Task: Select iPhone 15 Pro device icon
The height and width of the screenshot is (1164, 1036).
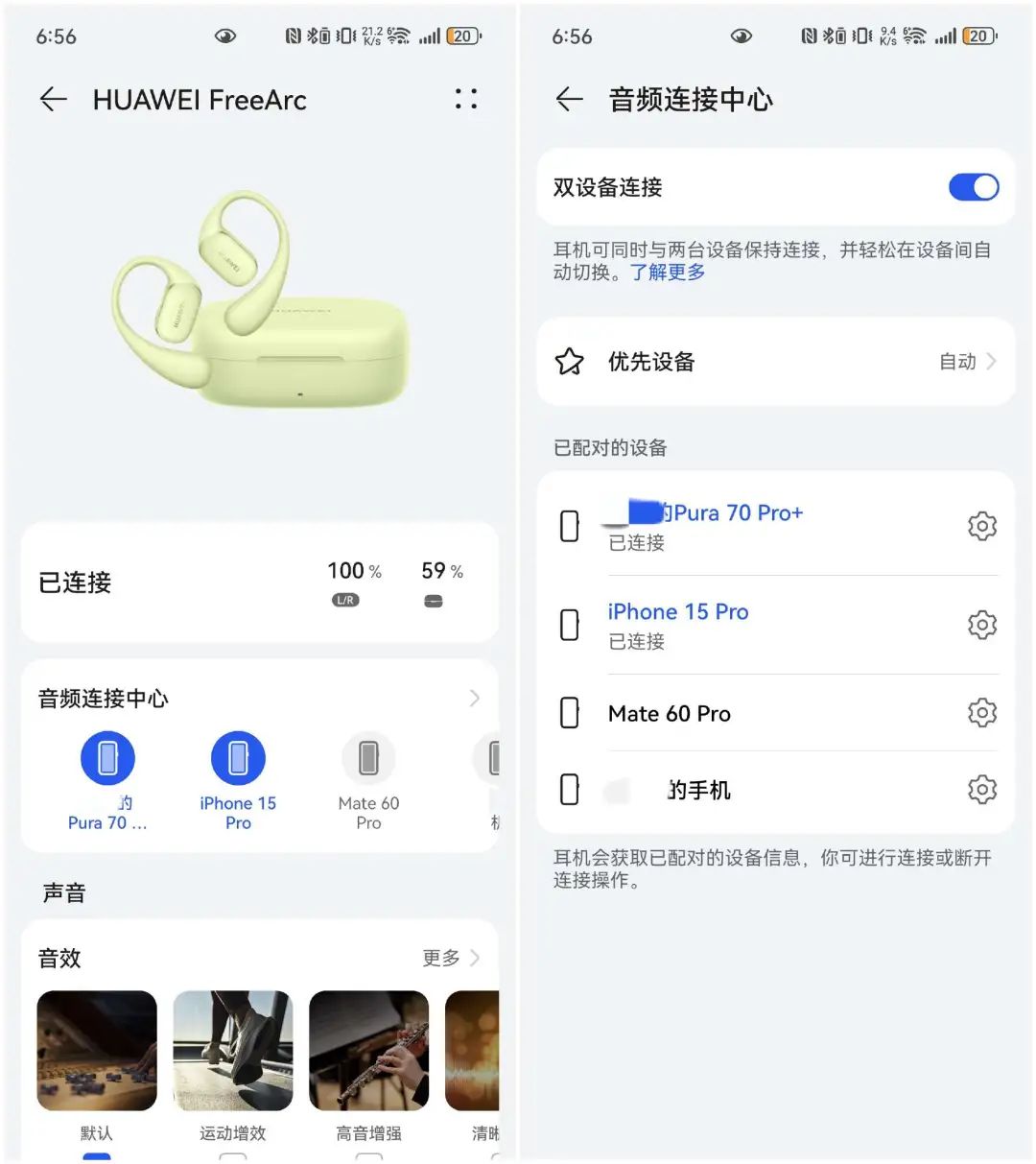Action: [238, 758]
